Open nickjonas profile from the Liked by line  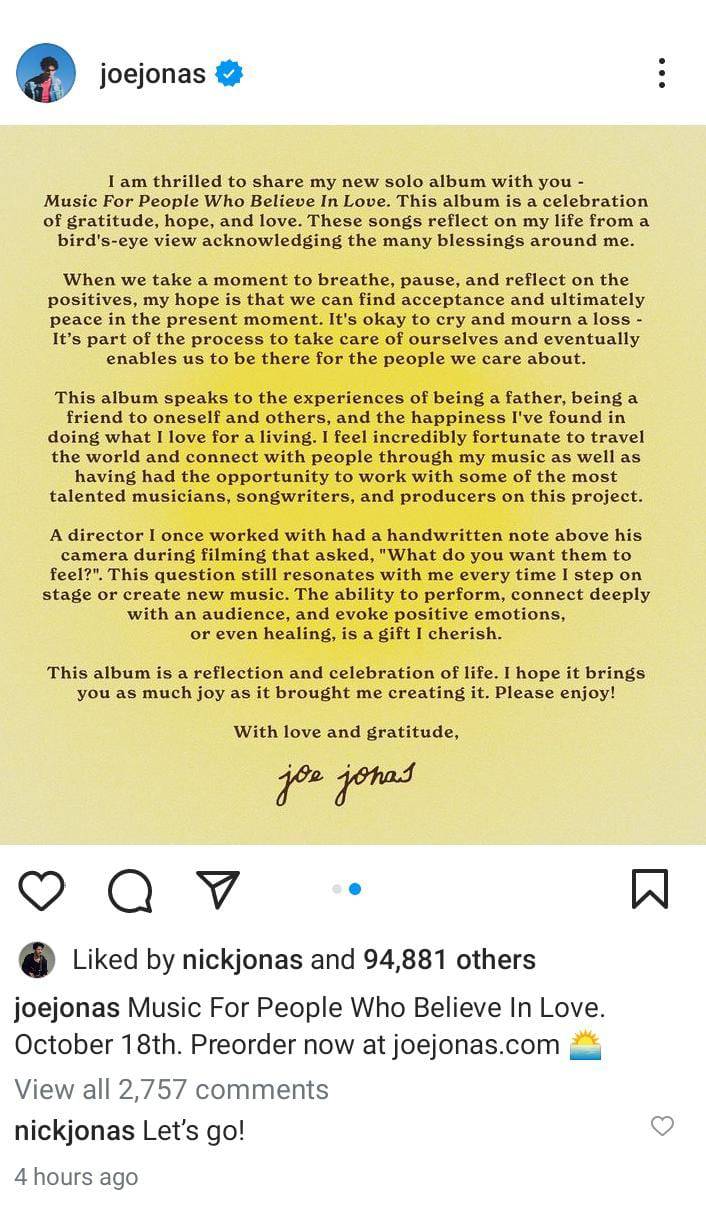coord(242,960)
